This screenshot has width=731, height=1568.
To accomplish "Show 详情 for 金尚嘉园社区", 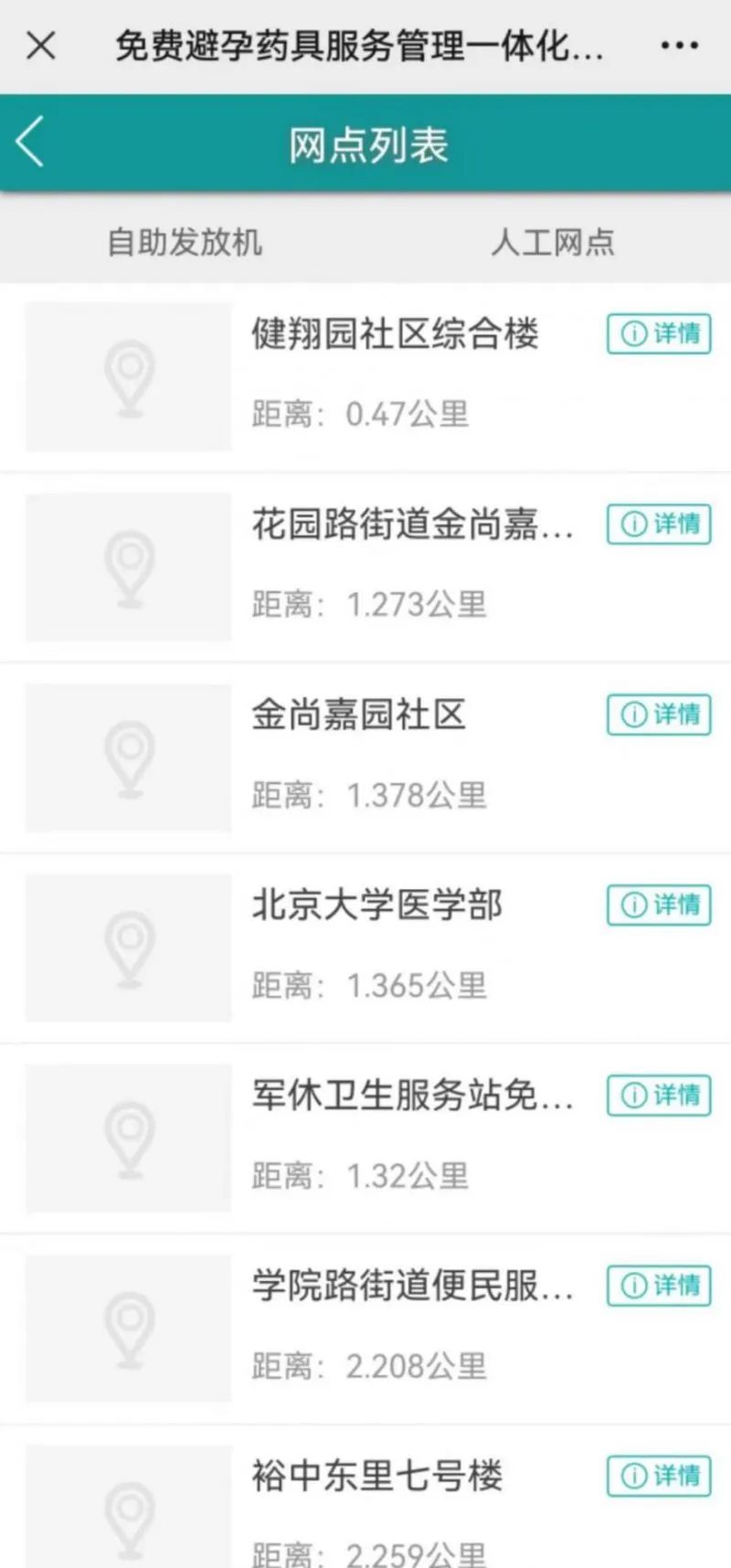I will tap(659, 715).
